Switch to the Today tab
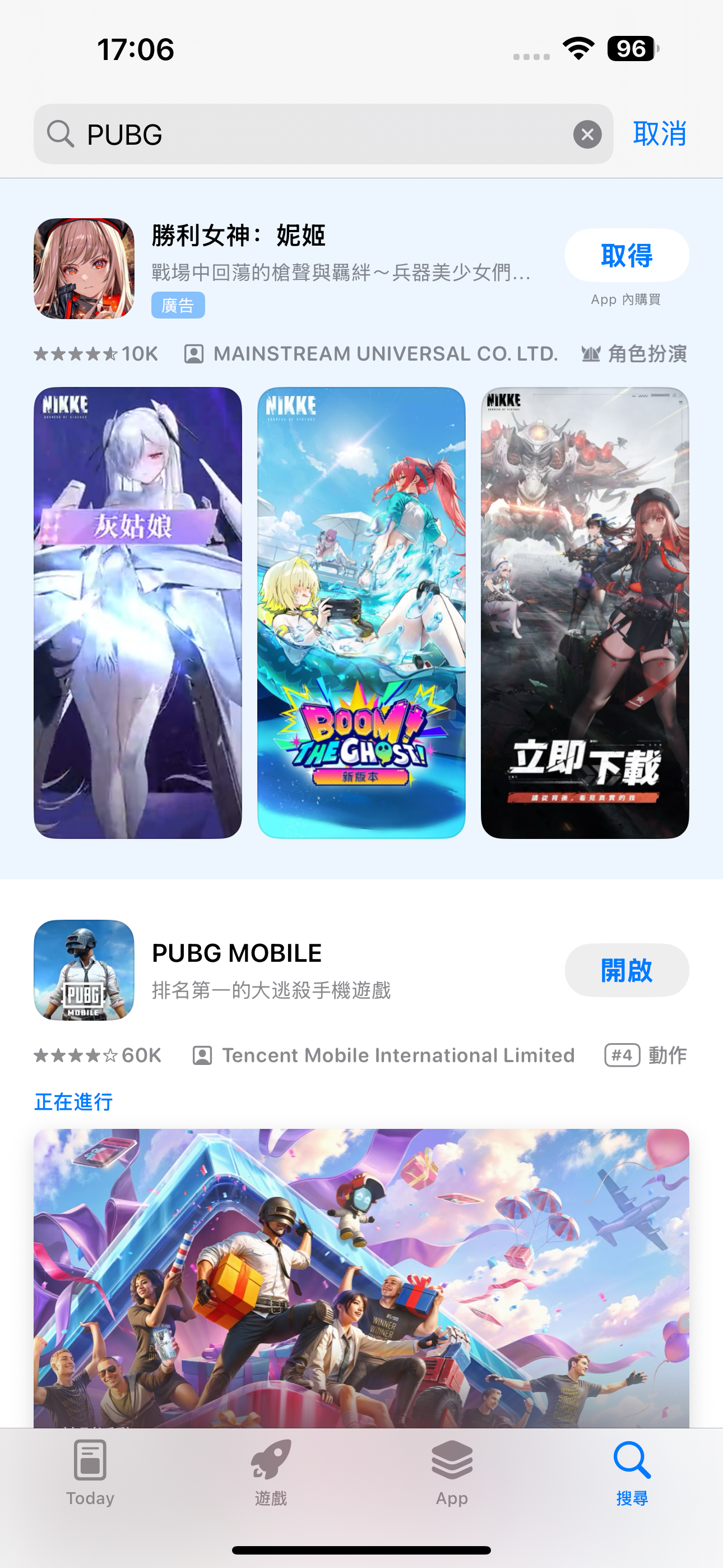This screenshot has width=723, height=1568. tap(90, 1472)
